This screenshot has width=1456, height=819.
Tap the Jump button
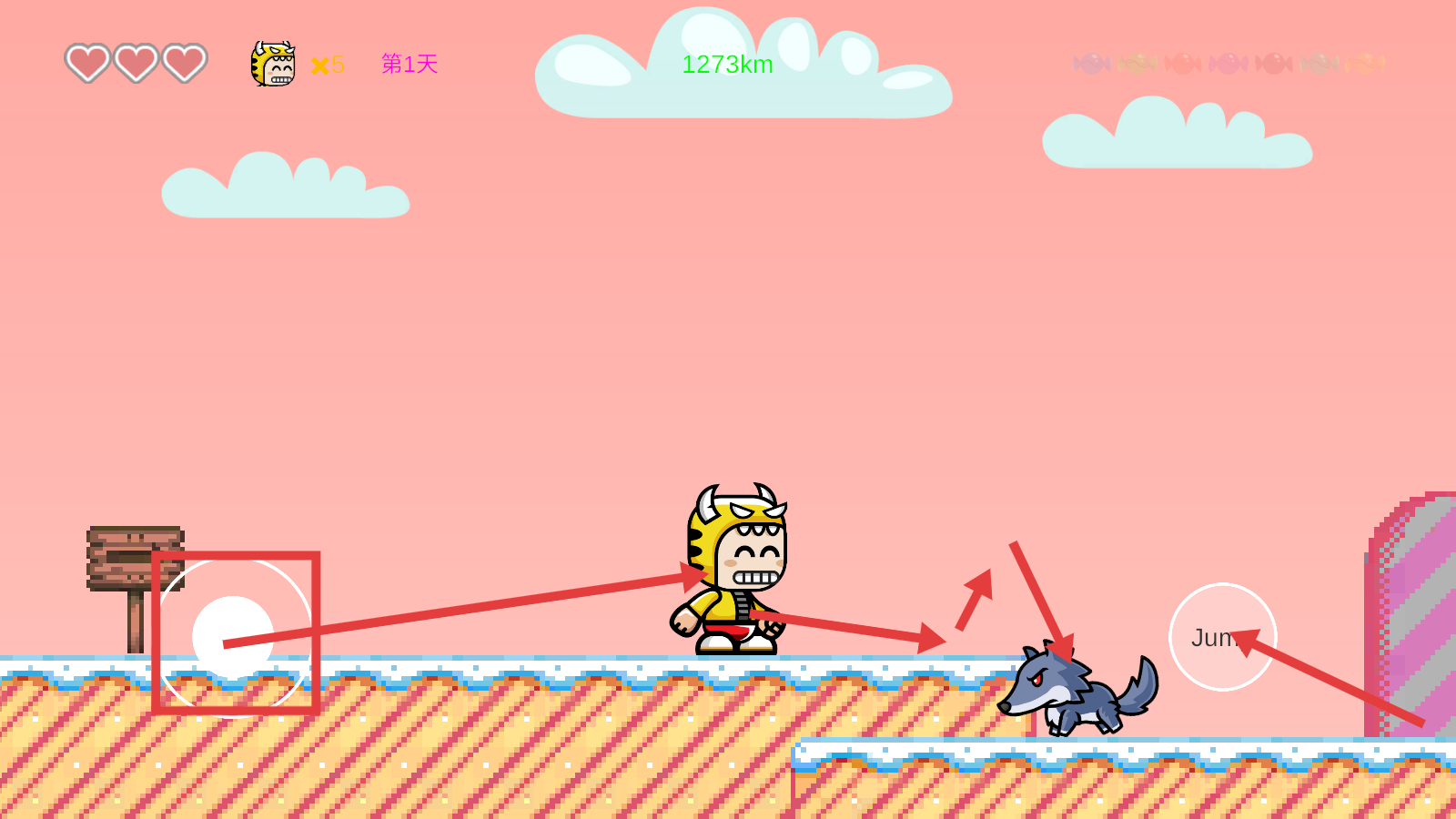[x=1222, y=637]
